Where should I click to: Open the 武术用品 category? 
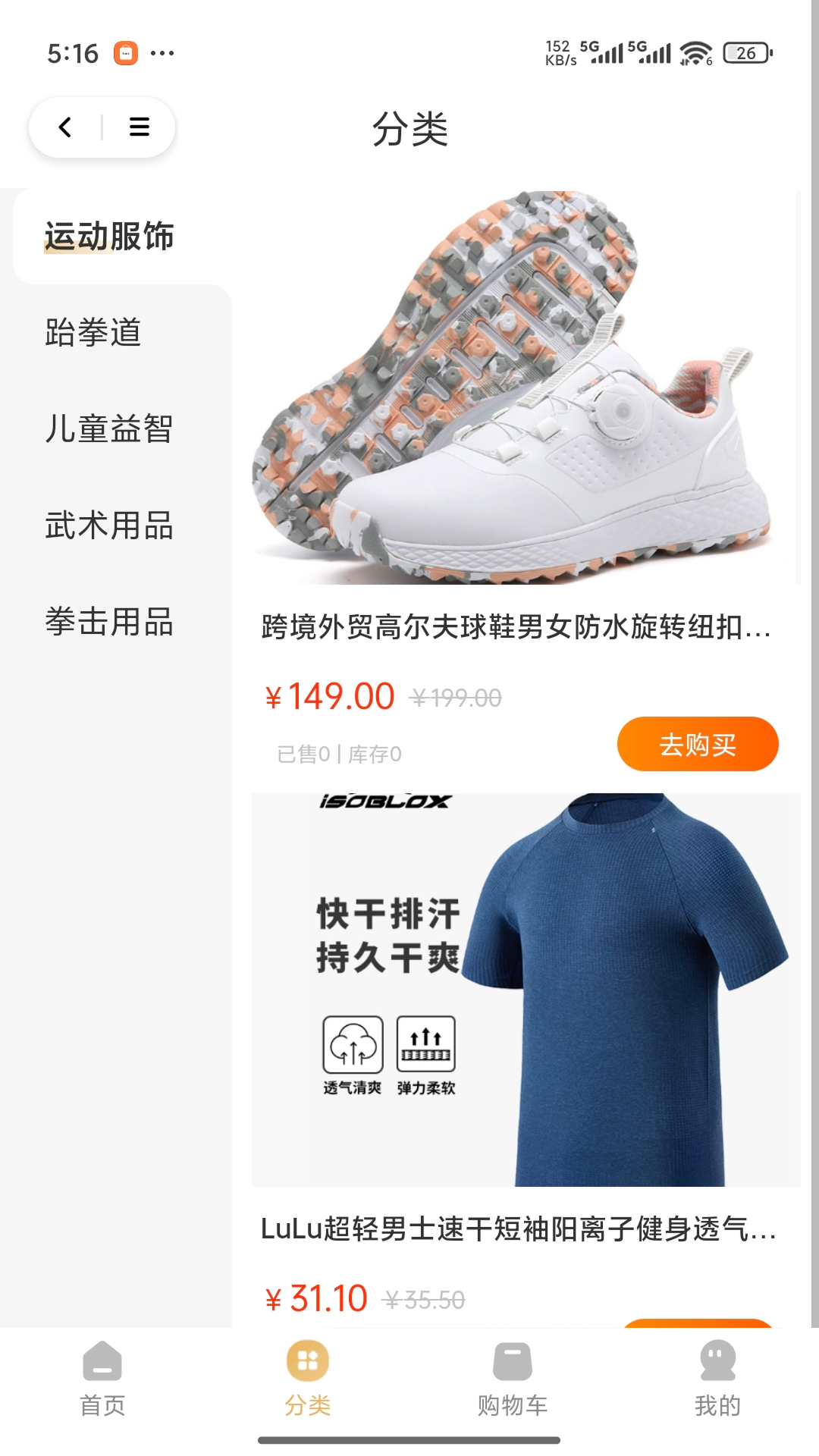pyautogui.click(x=110, y=526)
